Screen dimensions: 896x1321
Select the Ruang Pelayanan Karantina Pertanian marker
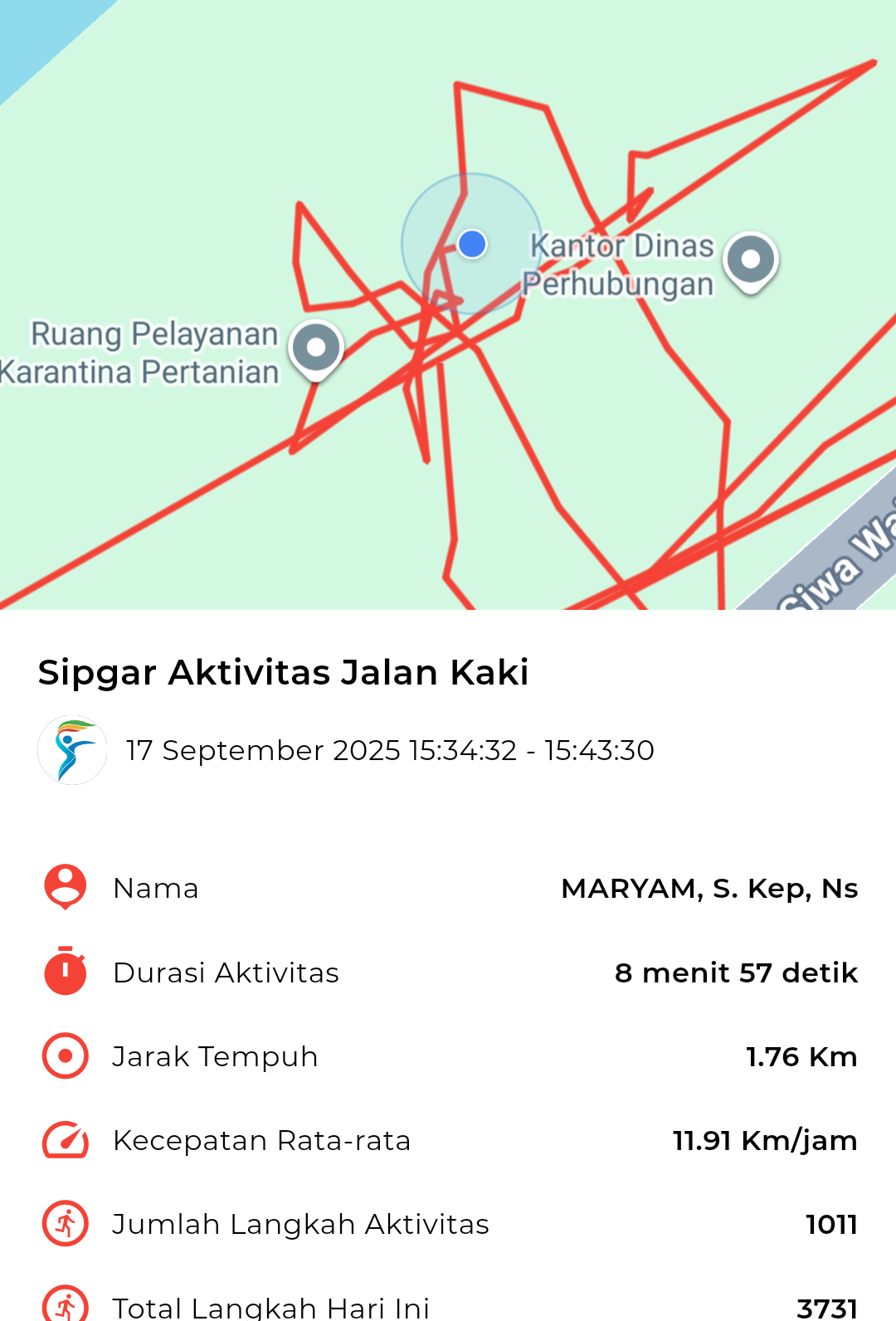click(x=316, y=349)
